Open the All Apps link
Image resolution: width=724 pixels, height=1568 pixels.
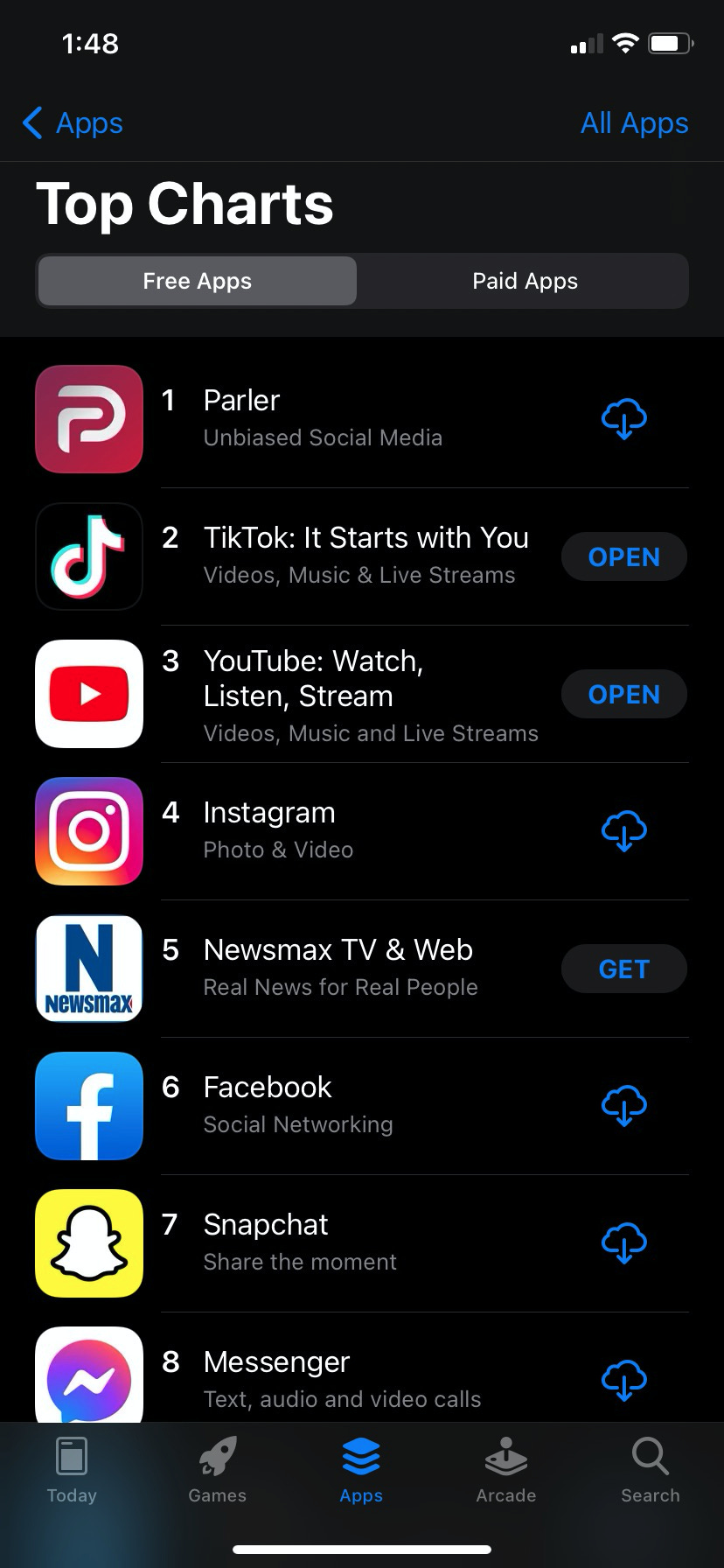pyautogui.click(x=634, y=123)
